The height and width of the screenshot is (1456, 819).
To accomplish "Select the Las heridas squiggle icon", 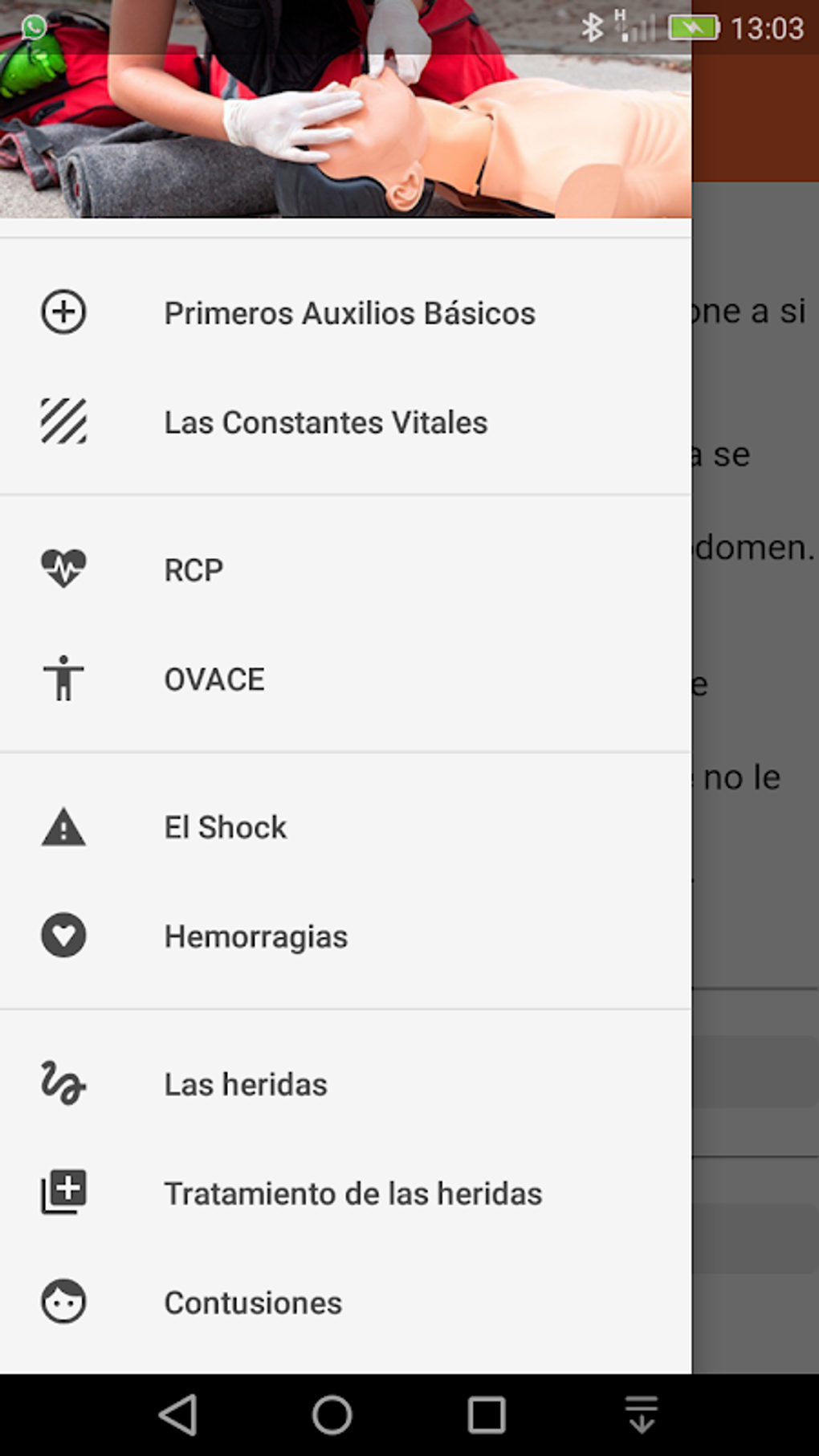I will (x=63, y=1084).
